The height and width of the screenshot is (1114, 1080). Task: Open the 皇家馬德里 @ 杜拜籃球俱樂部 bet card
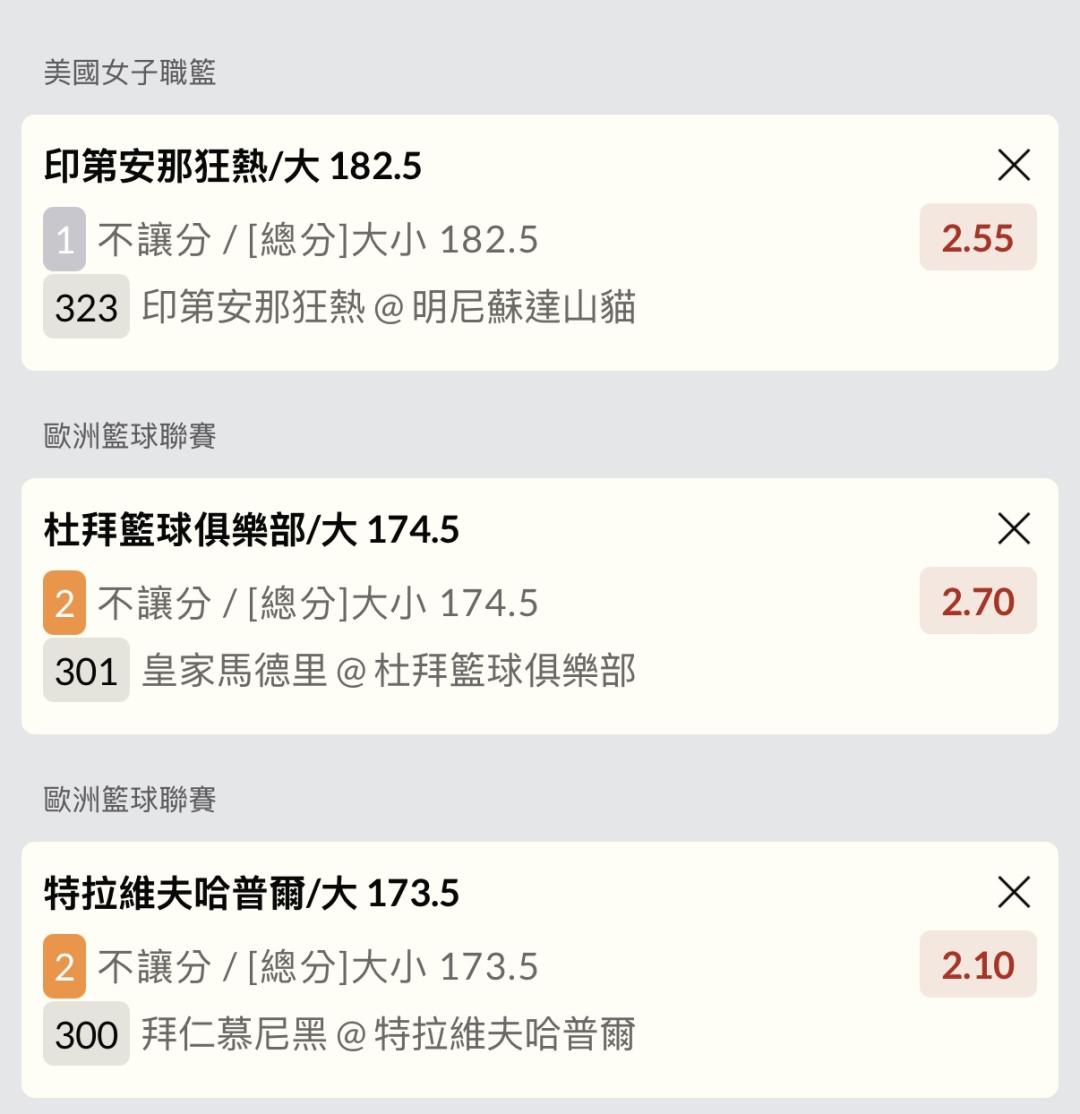tap(539, 606)
